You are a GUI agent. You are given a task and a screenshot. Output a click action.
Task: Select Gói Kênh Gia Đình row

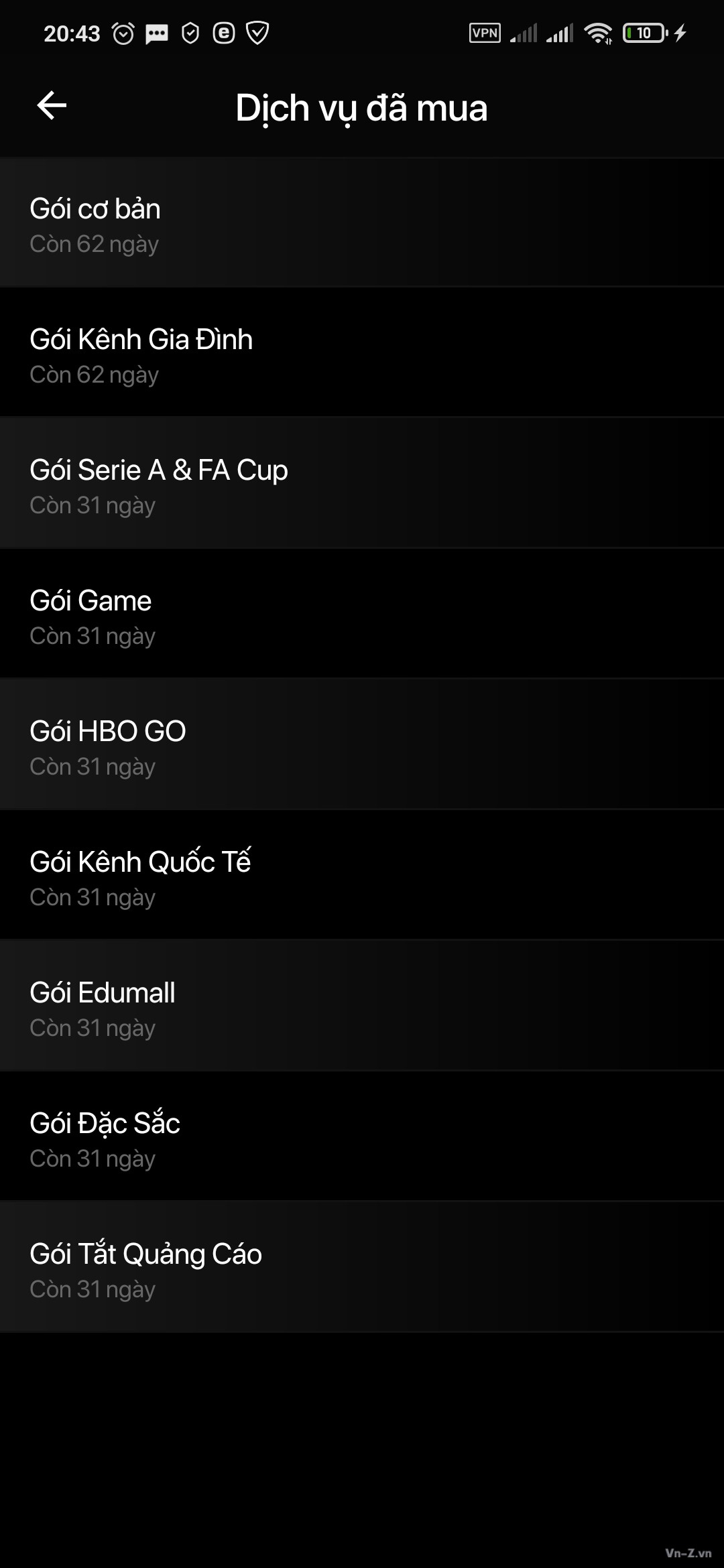tap(362, 354)
